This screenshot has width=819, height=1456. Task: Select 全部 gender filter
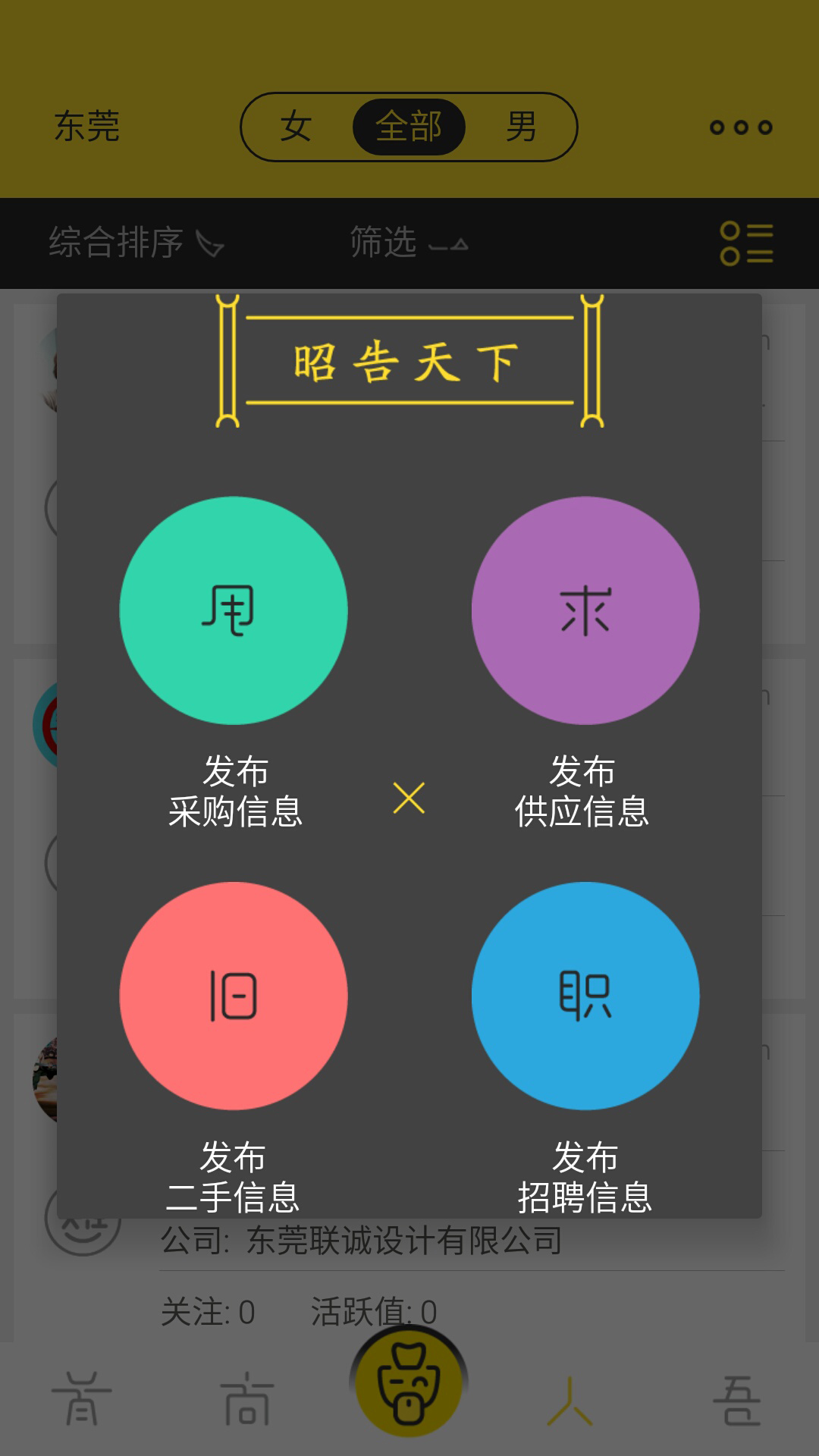pyautogui.click(x=409, y=127)
